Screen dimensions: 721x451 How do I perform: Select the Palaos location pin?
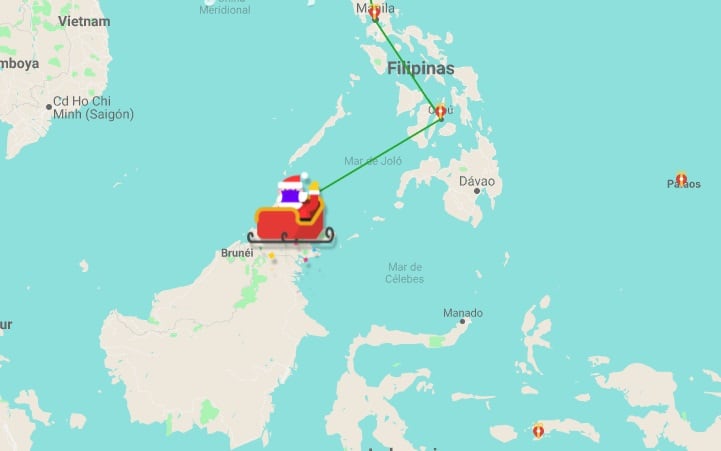pyautogui.click(x=682, y=180)
